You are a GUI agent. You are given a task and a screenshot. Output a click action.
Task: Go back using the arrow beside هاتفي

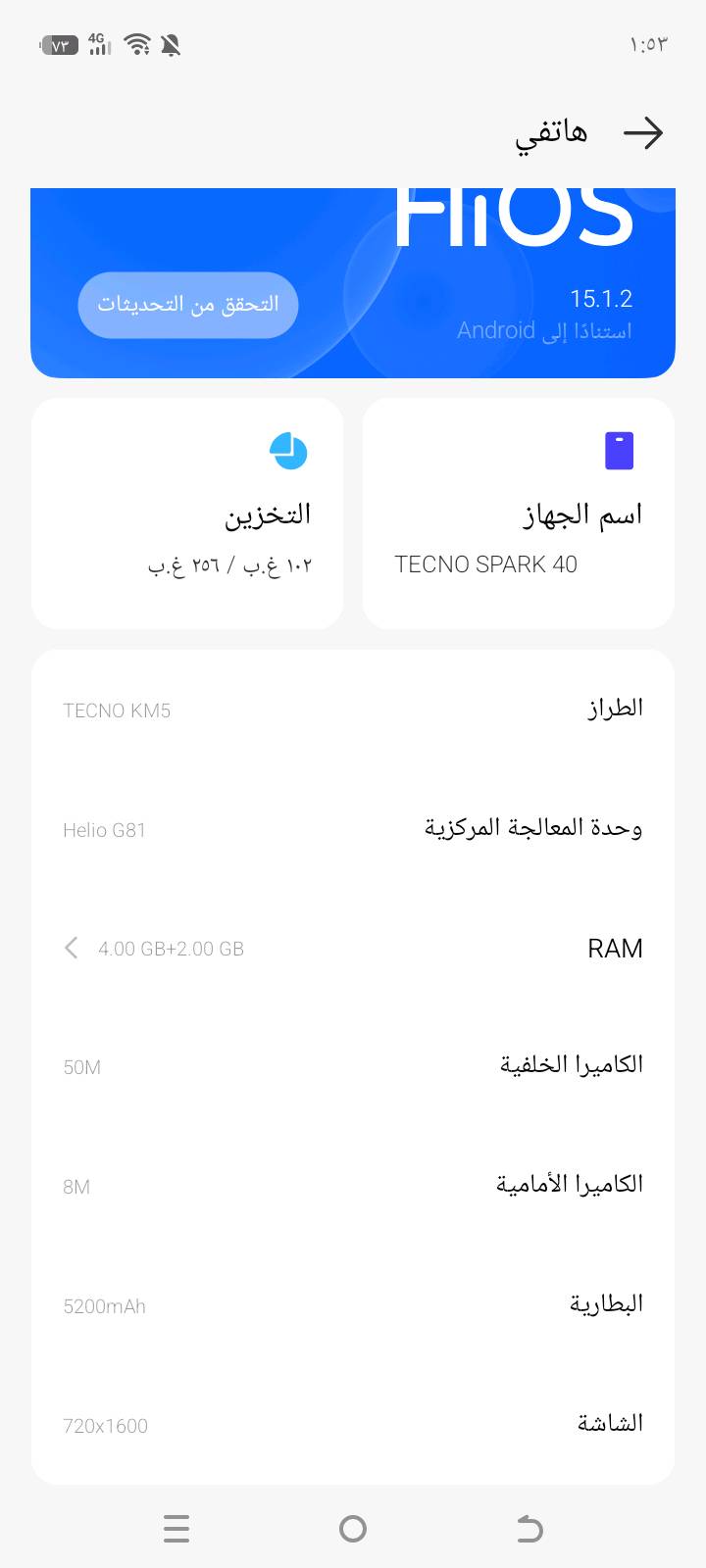pos(643,133)
